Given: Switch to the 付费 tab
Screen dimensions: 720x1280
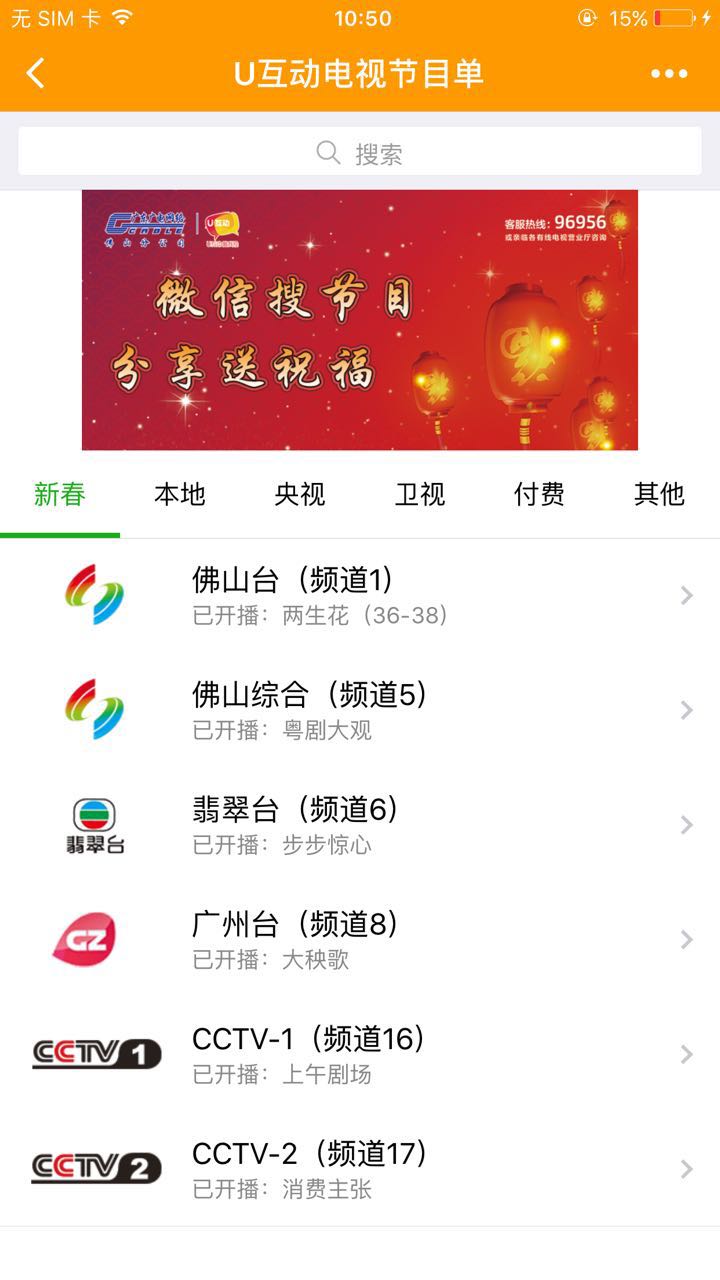Looking at the screenshot, I should pyautogui.click(x=540, y=494).
